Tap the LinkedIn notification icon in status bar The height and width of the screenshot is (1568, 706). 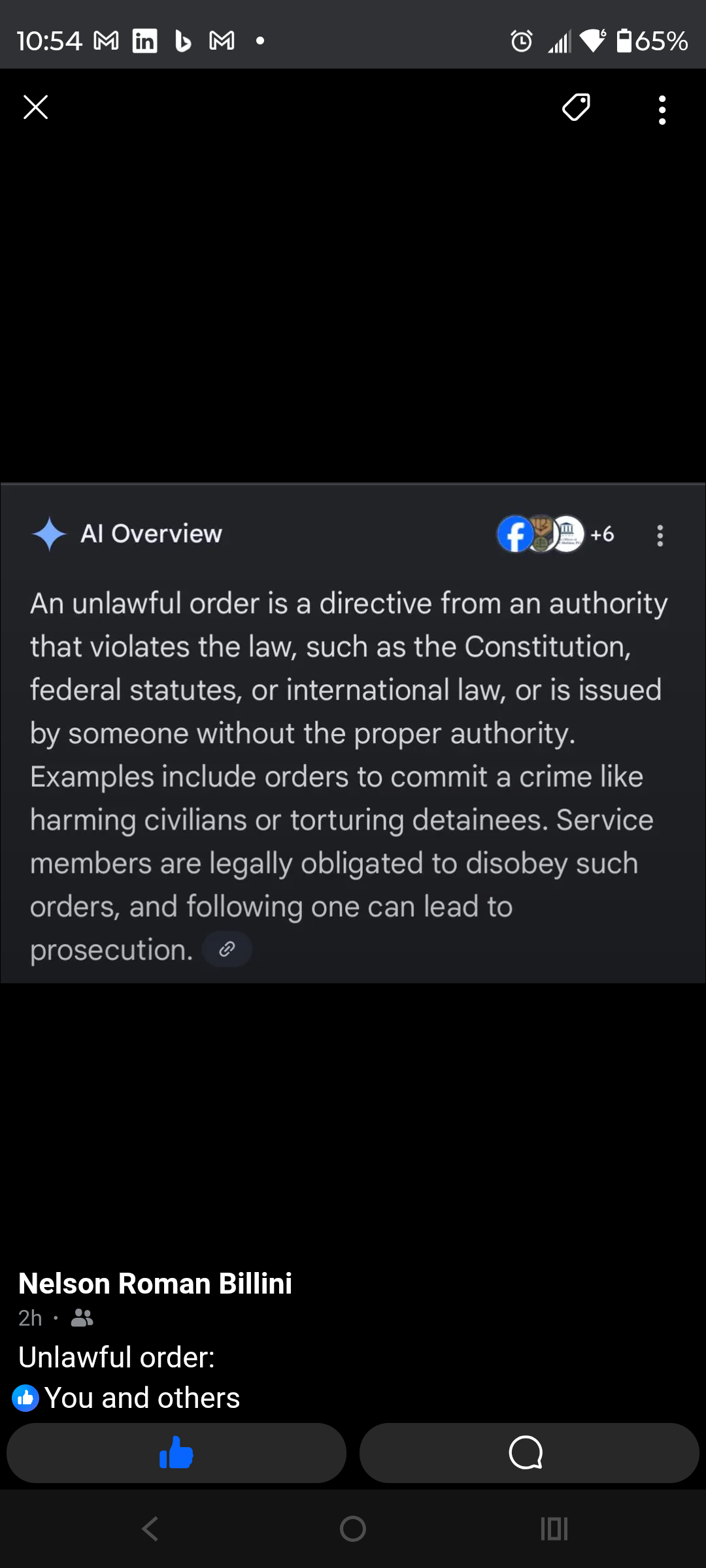144,41
